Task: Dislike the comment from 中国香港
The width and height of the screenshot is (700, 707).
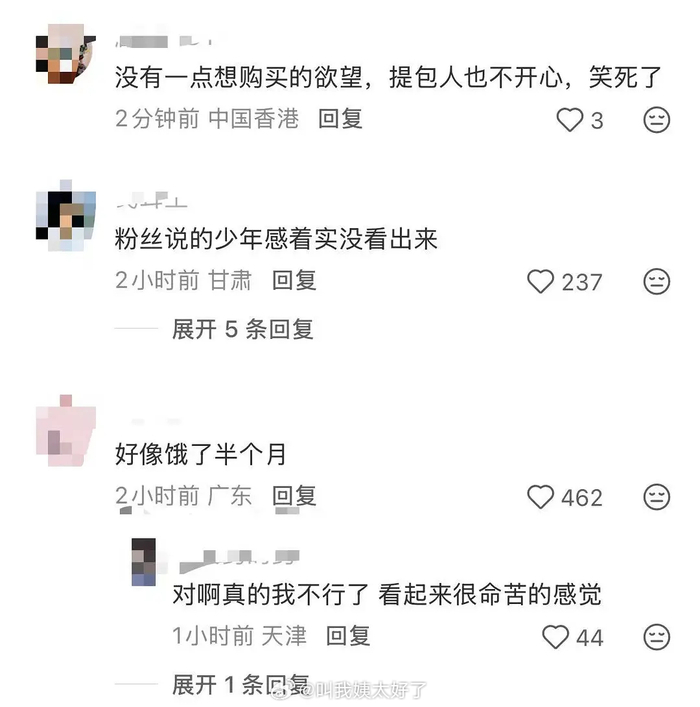Action: 656,120
